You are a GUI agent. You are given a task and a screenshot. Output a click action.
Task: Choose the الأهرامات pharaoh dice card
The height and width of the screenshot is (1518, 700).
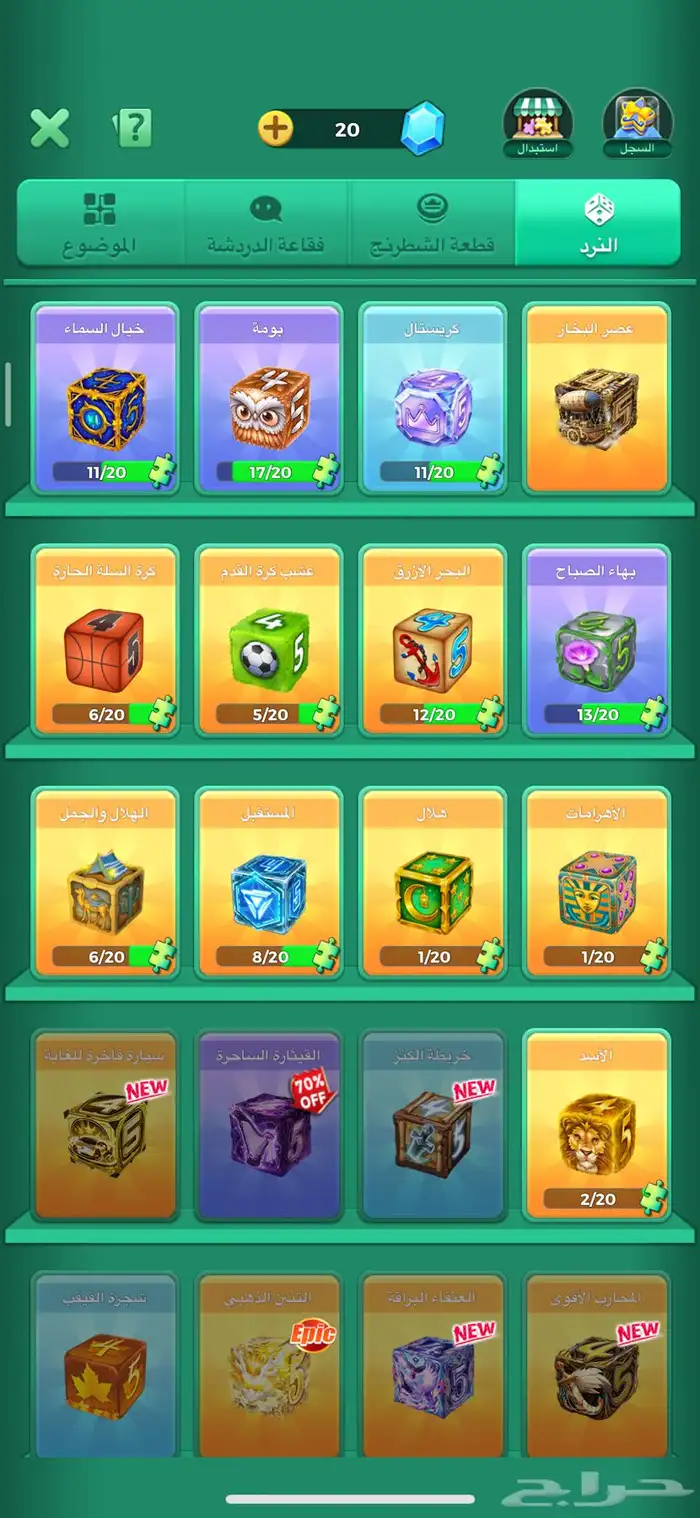[597, 883]
